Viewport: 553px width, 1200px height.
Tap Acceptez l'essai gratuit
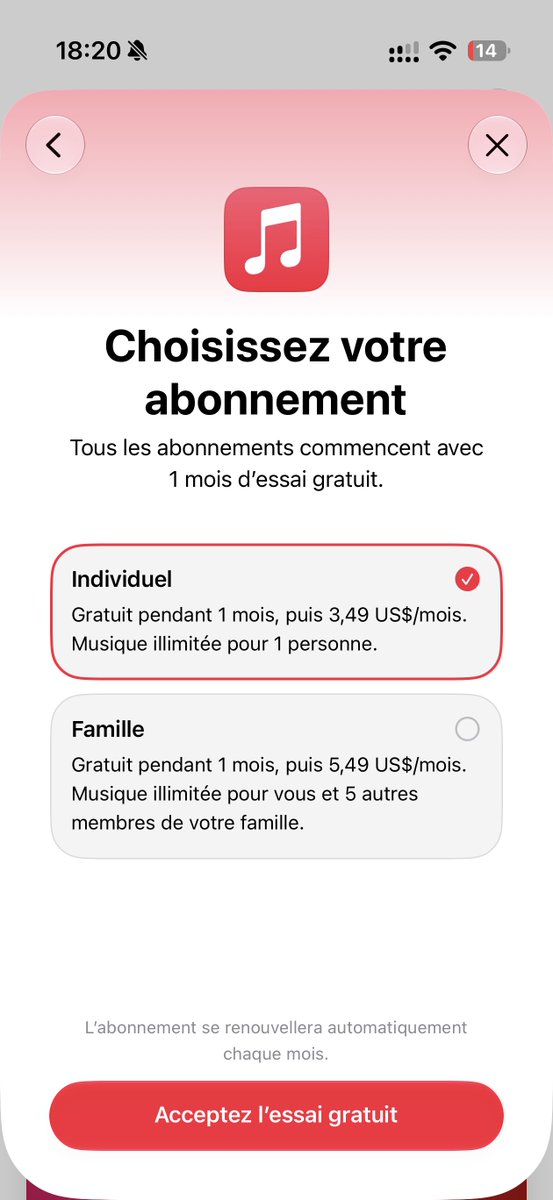[x=276, y=1115]
